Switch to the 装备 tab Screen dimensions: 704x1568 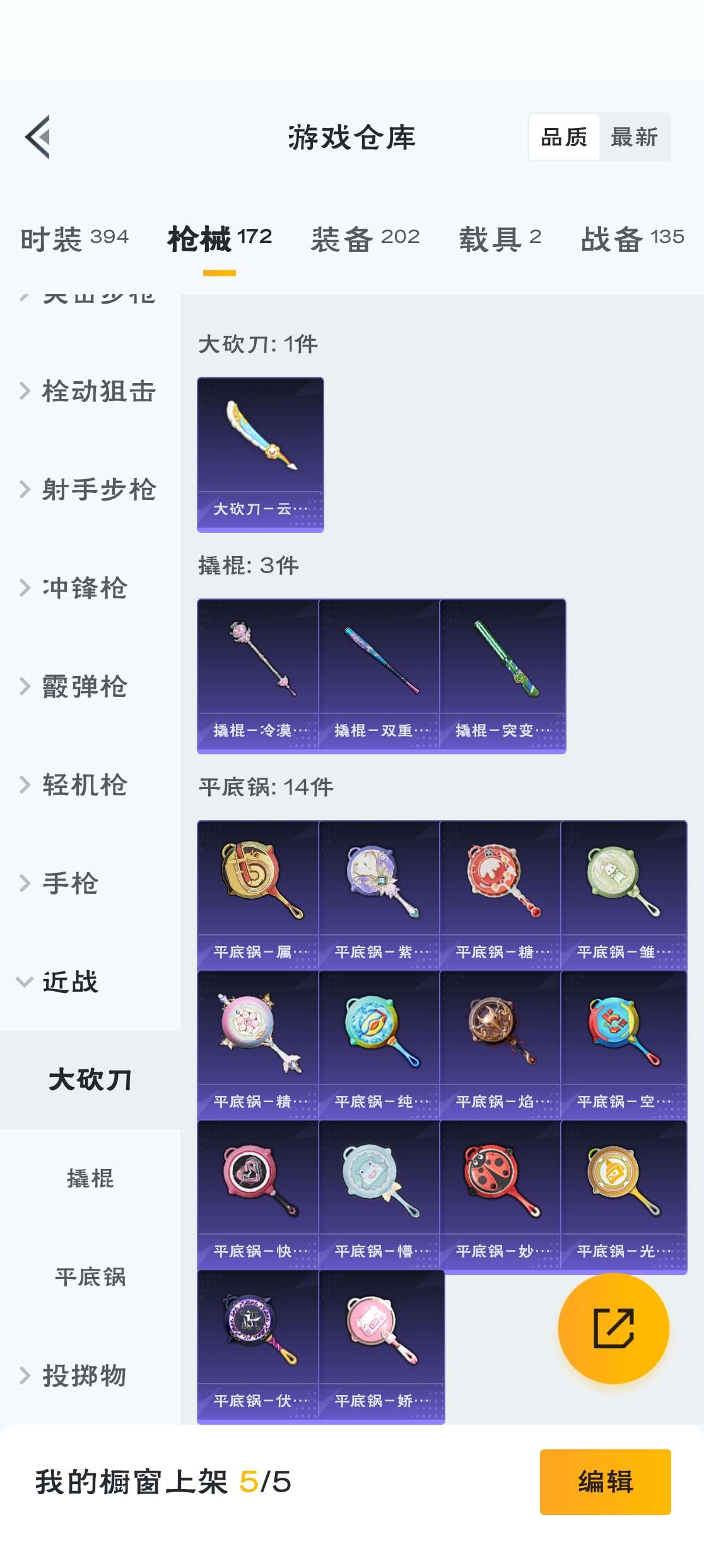click(365, 239)
